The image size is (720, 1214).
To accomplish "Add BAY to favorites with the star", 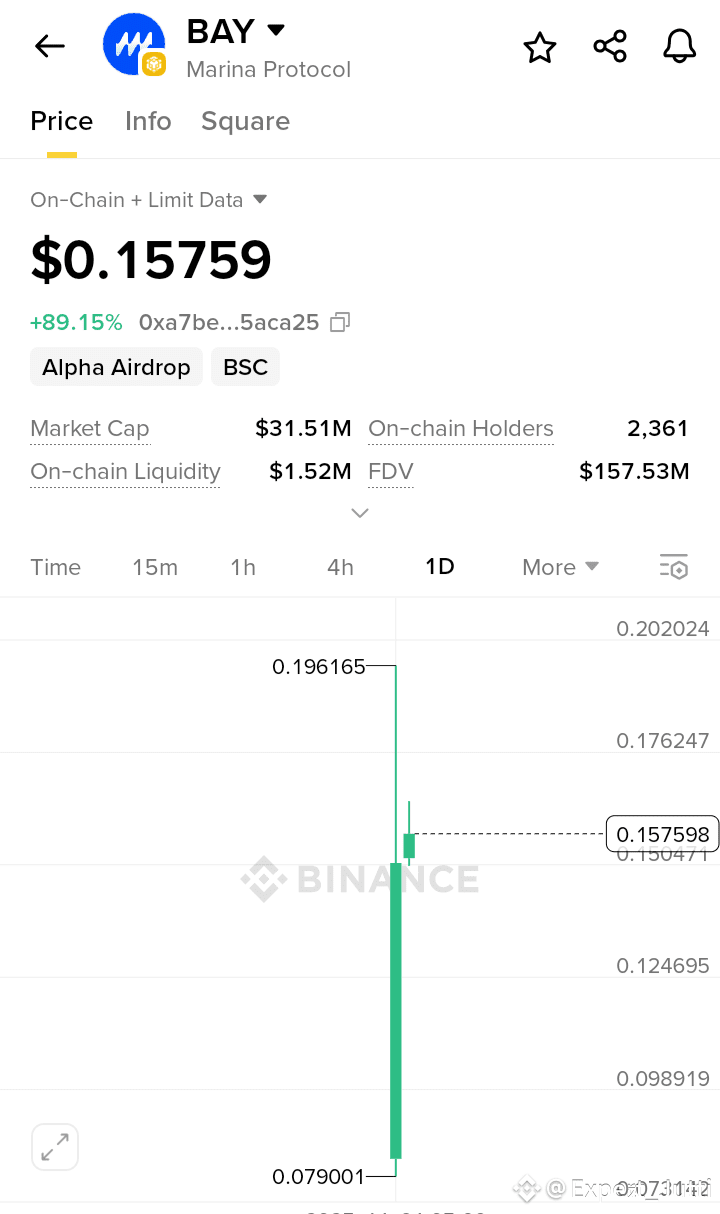I will 540,47.
